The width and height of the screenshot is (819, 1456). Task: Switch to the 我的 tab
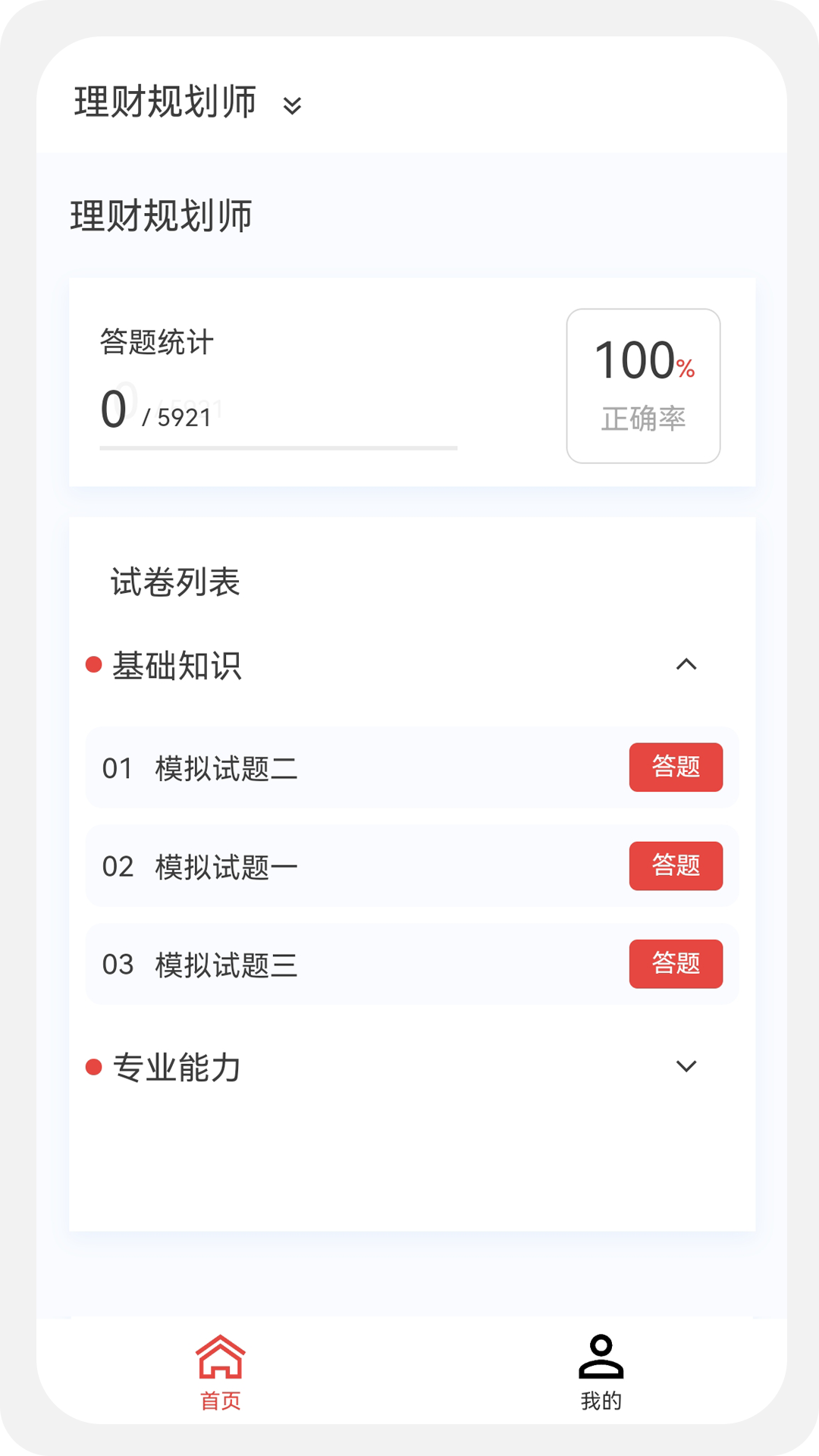click(x=601, y=1373)
